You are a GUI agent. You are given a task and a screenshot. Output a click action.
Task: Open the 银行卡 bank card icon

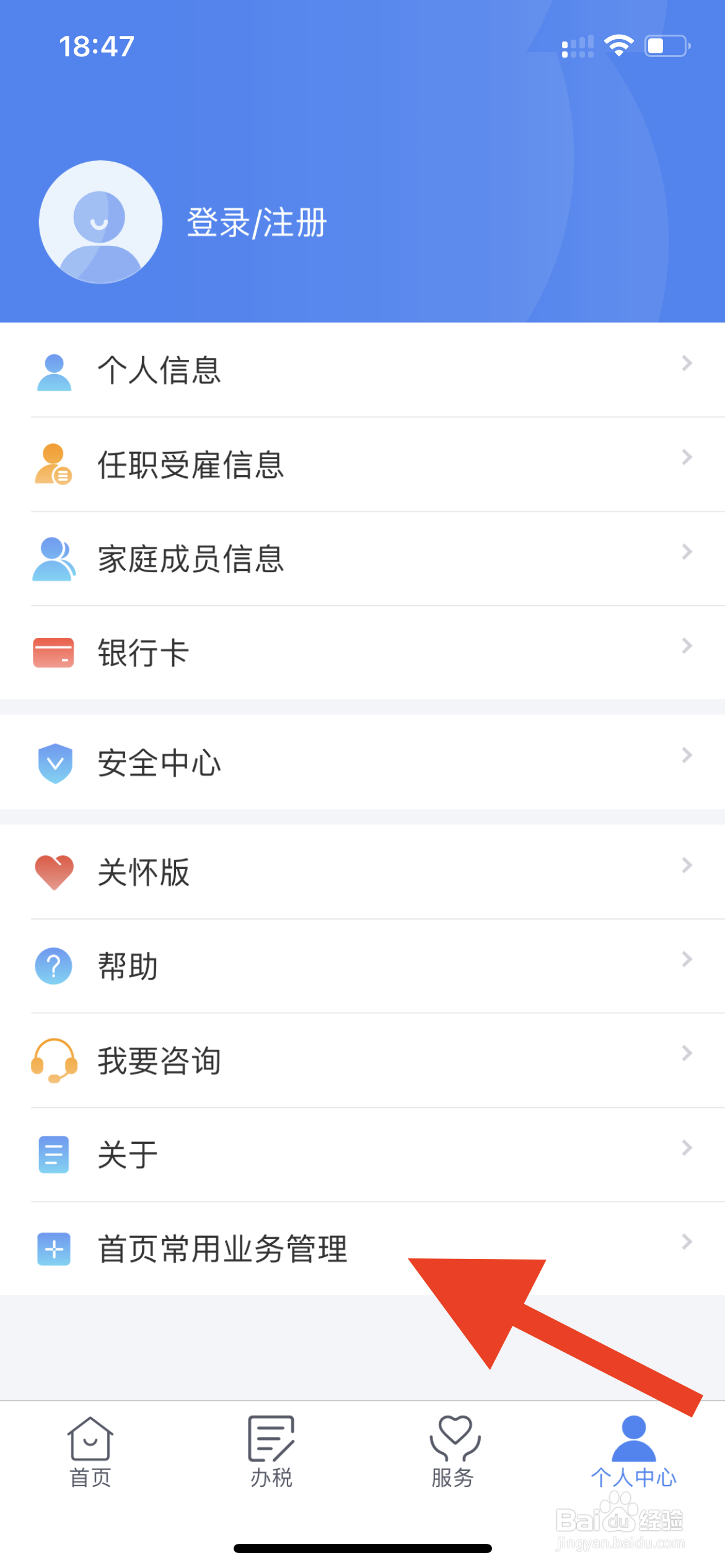tap(55, 652)
